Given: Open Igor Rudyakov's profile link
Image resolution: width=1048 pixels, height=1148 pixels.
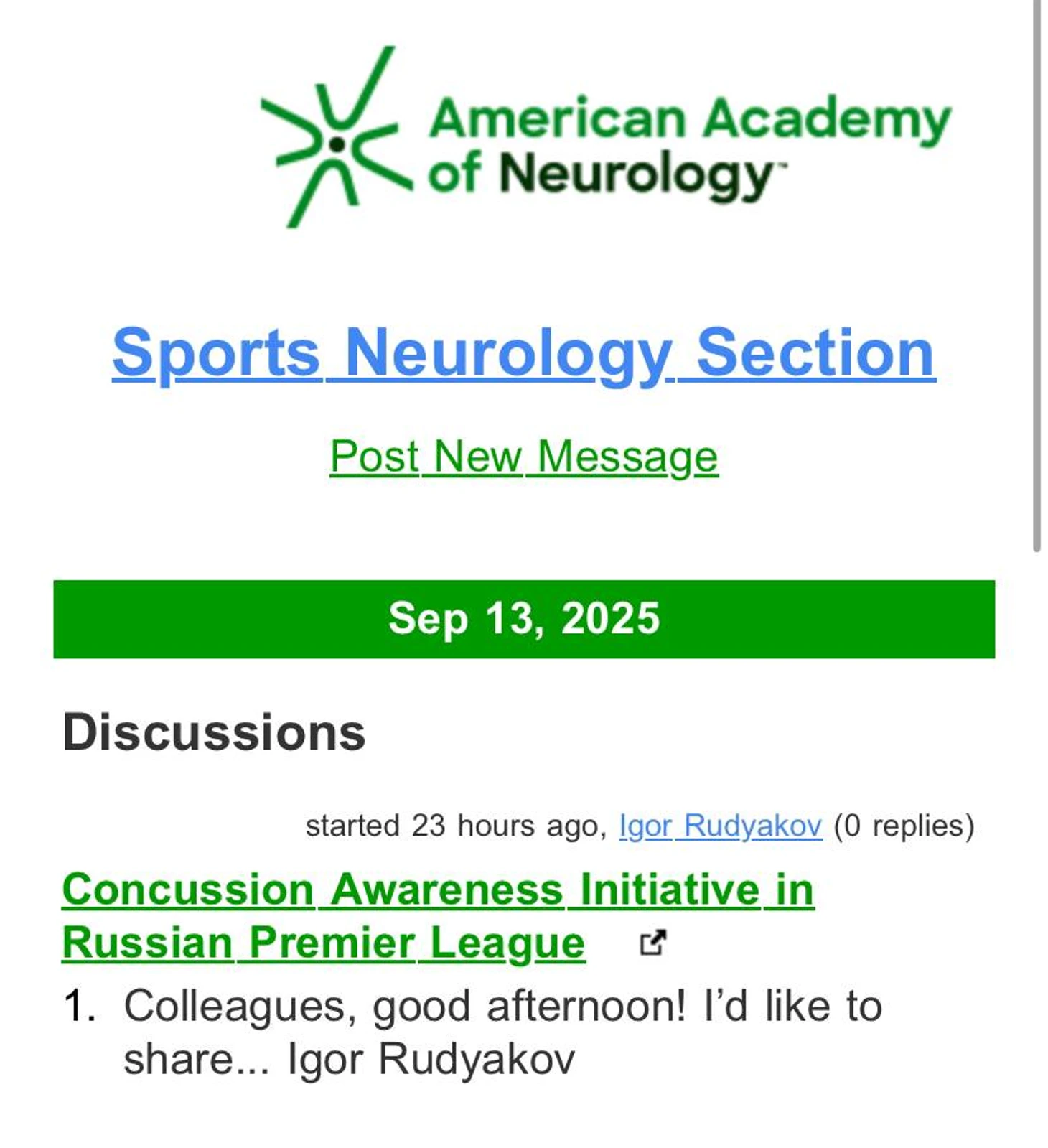Looking at the screenshot, I should coord(720,826).
